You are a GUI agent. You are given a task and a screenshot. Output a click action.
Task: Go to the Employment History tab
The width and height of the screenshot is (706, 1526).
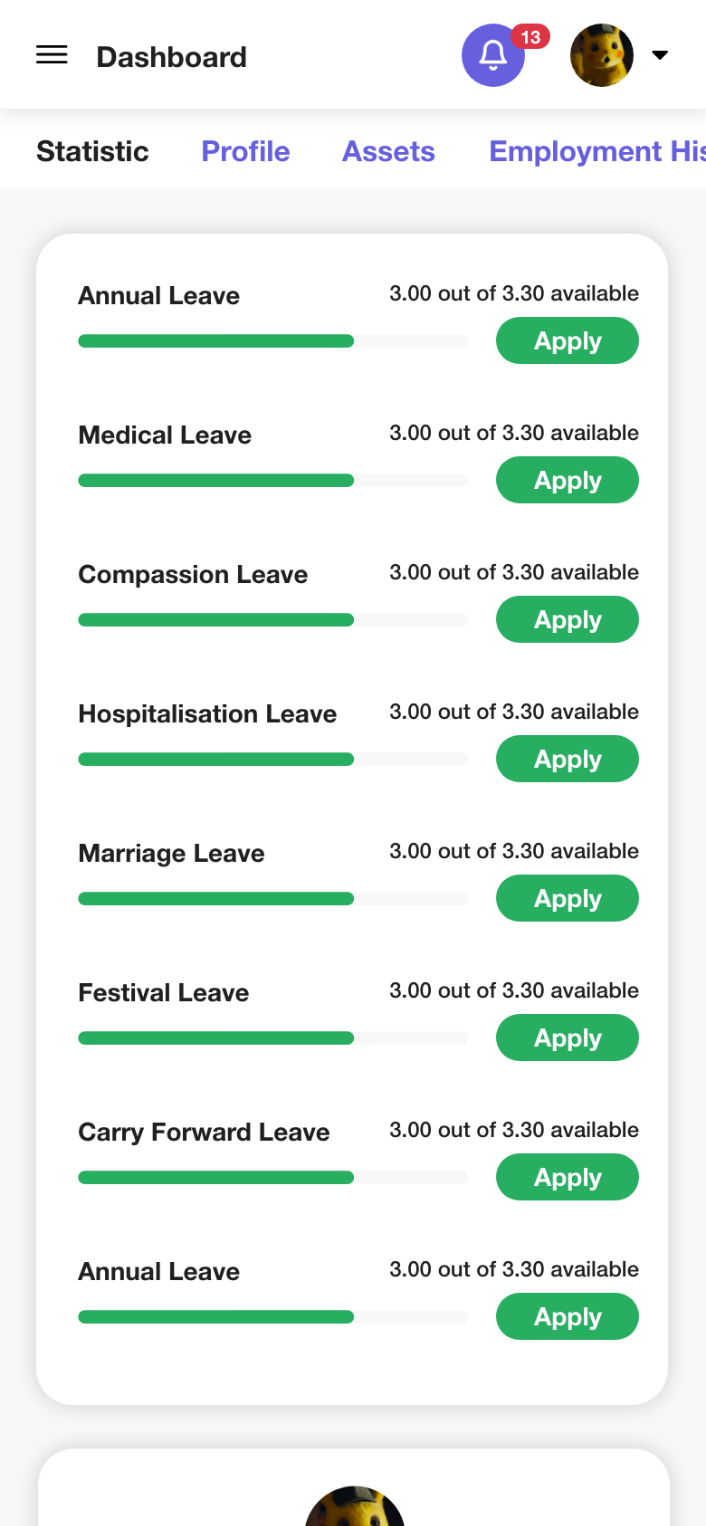pos(597,151)
